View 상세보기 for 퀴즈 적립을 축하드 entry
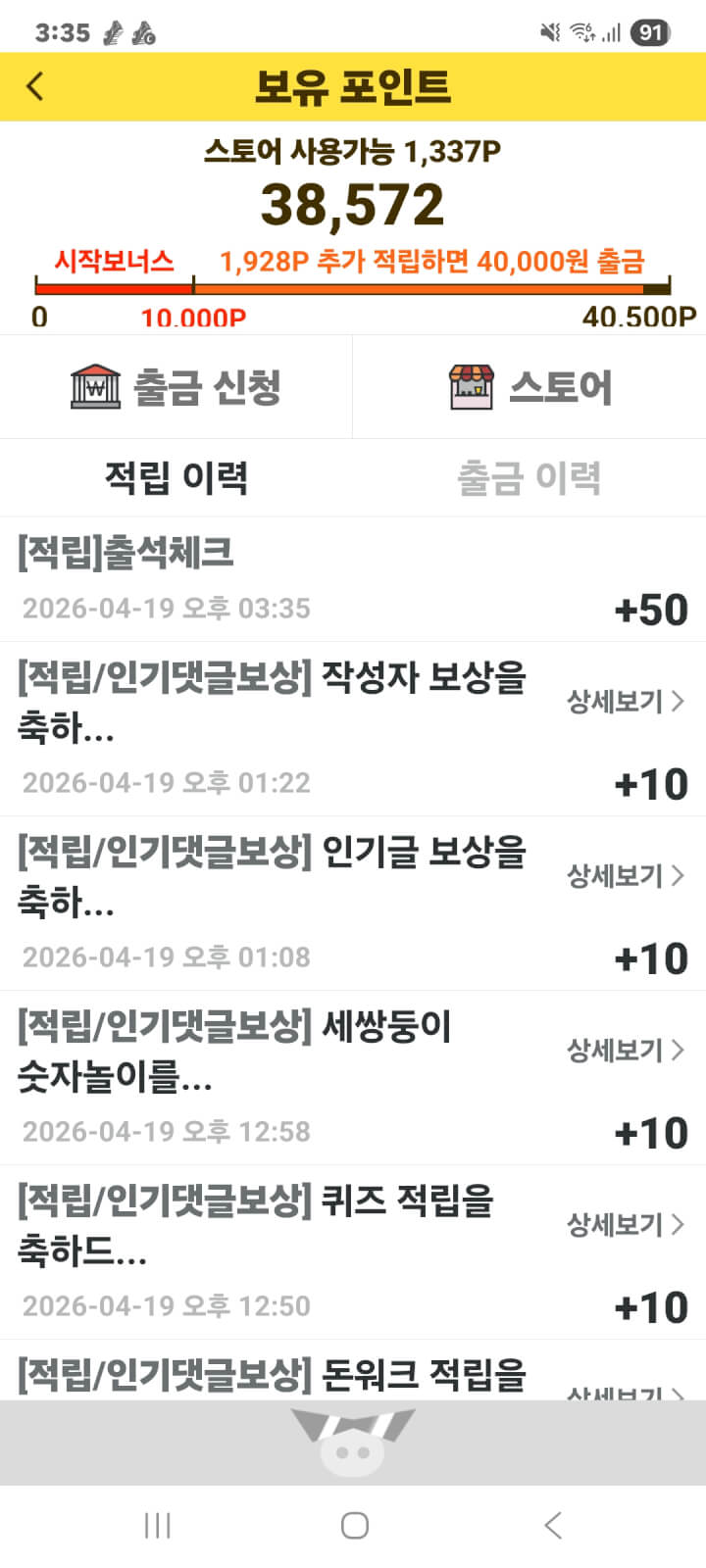This screenshot has width=706, height=1568. point(625,1225)
